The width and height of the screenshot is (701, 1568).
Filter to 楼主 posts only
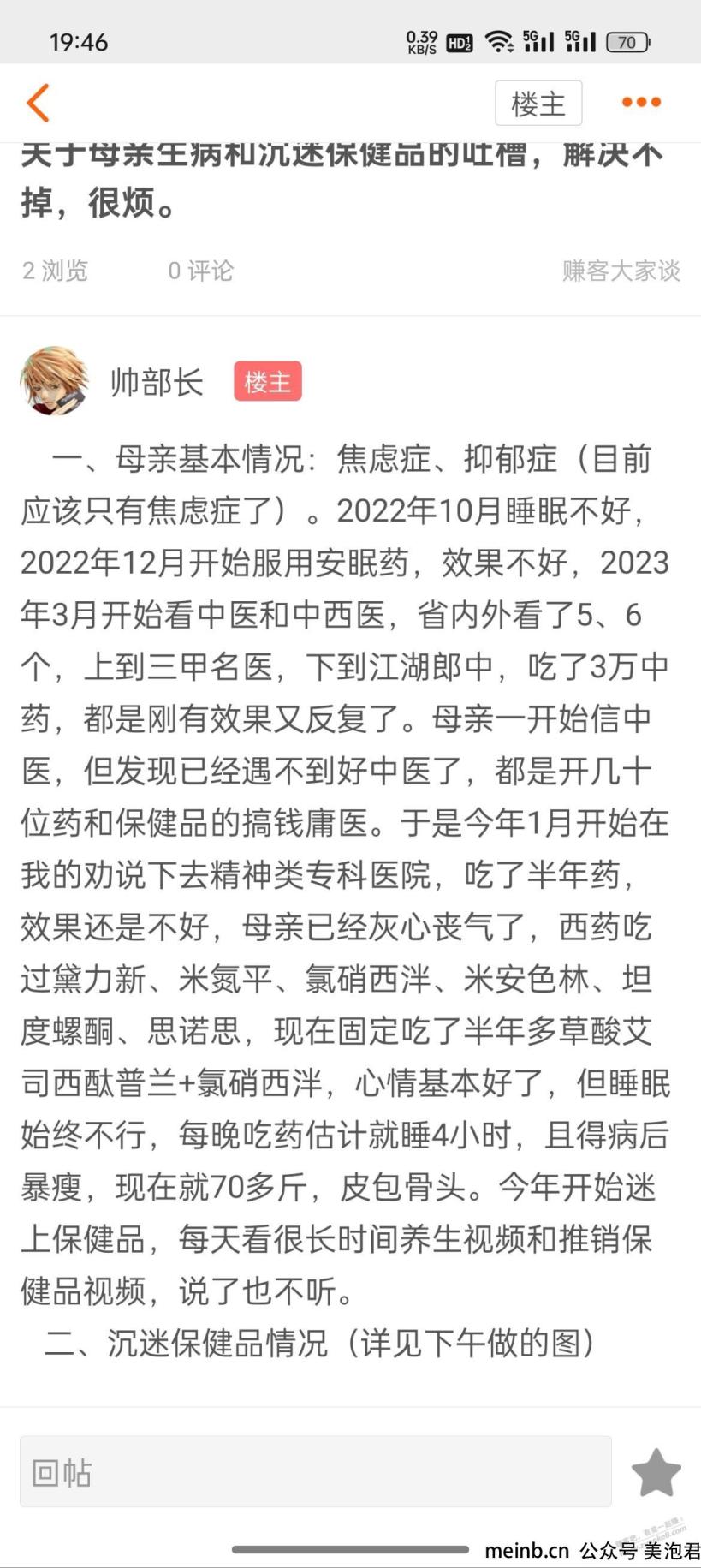pyautogui.click(x=538, y=104)
